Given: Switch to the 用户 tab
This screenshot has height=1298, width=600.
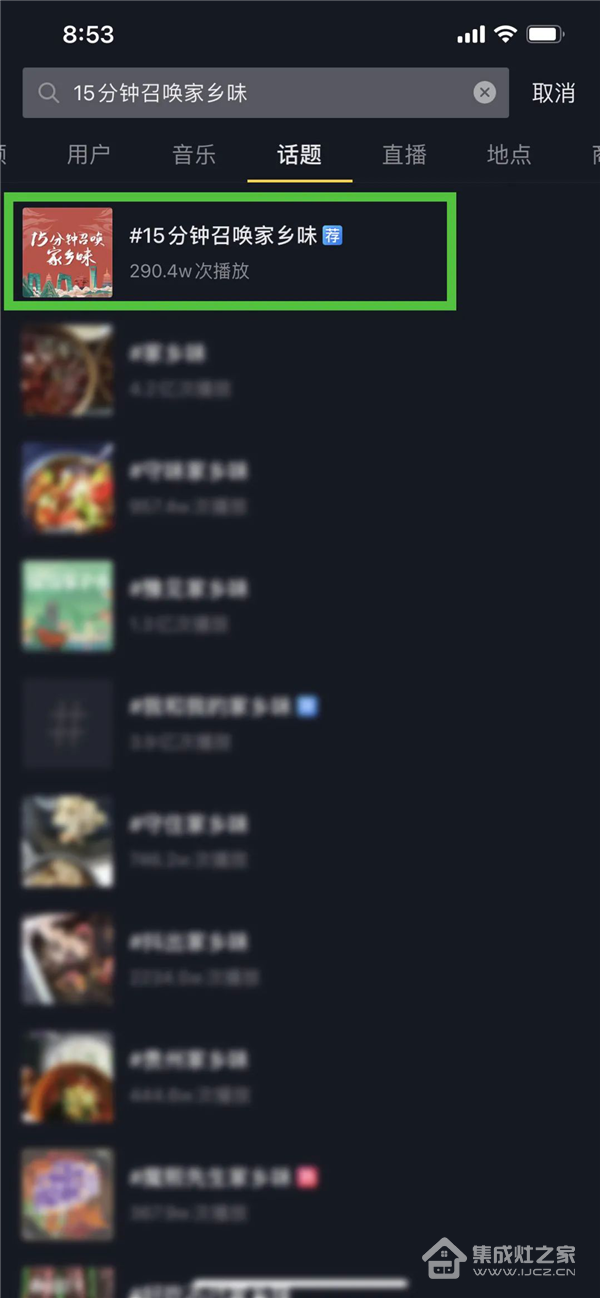Looking at the screenshot, I should click(x=88, y=154).
